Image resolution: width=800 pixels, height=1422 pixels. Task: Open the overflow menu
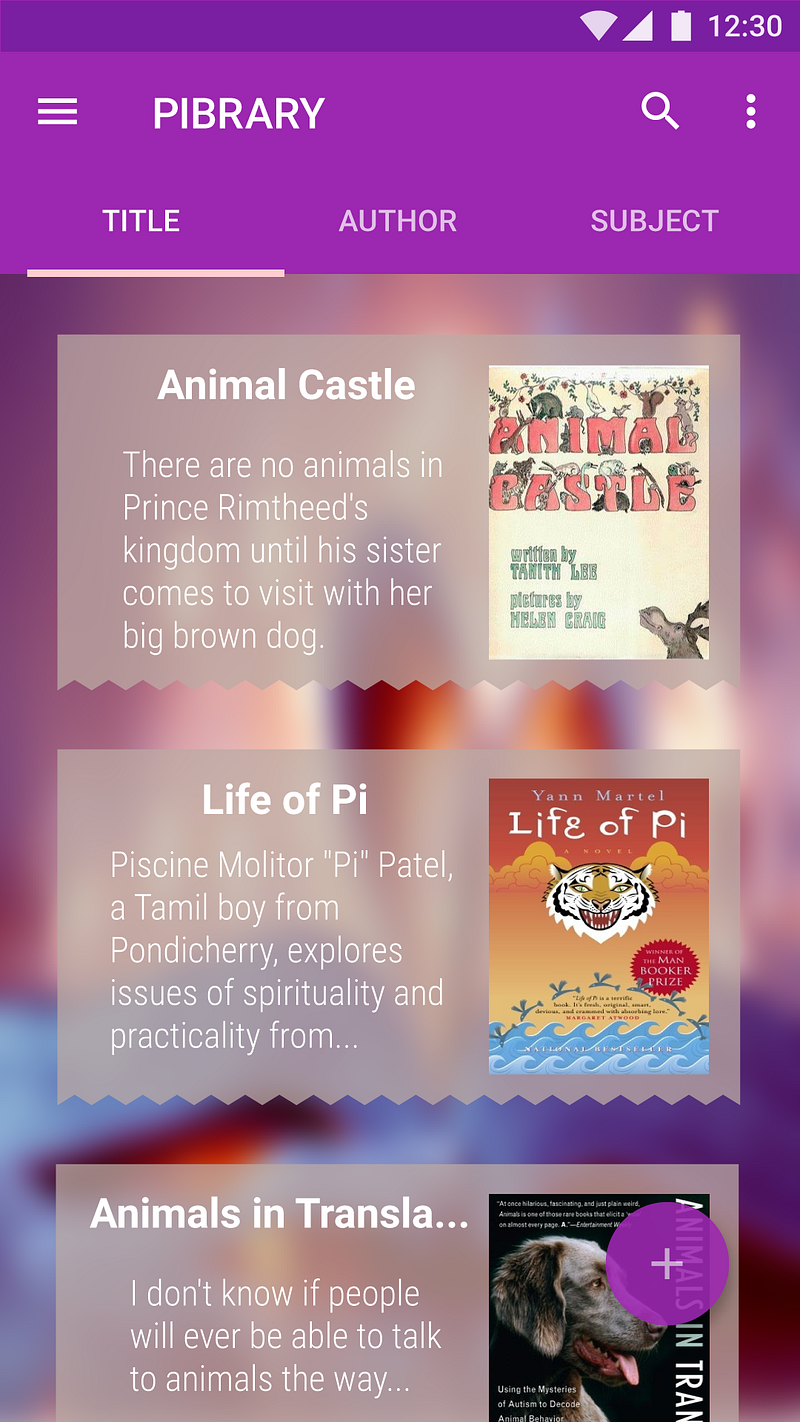coord(751,112)
